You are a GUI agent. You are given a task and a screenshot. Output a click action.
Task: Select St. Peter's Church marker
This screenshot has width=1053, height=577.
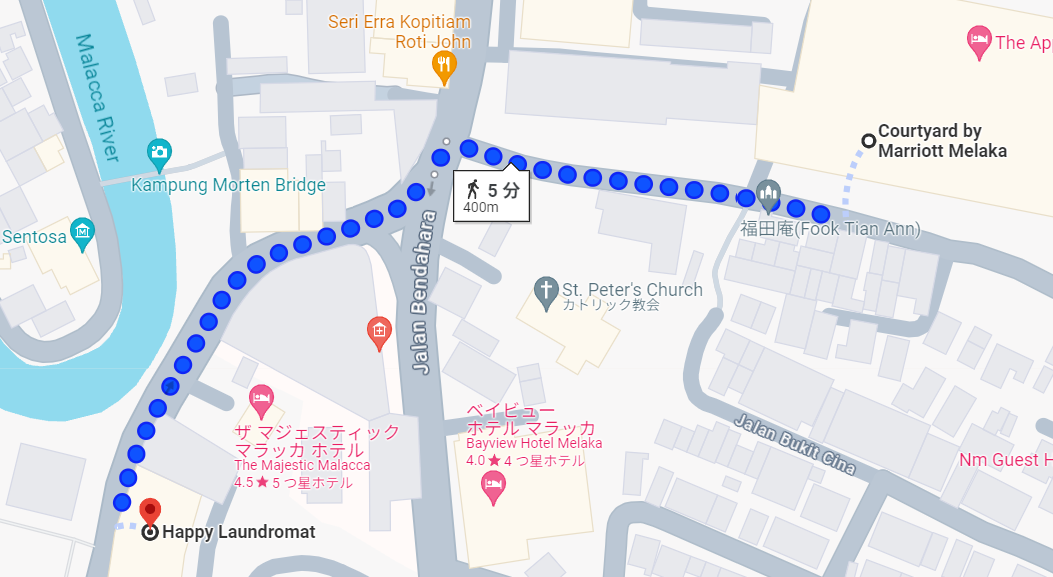546,291
